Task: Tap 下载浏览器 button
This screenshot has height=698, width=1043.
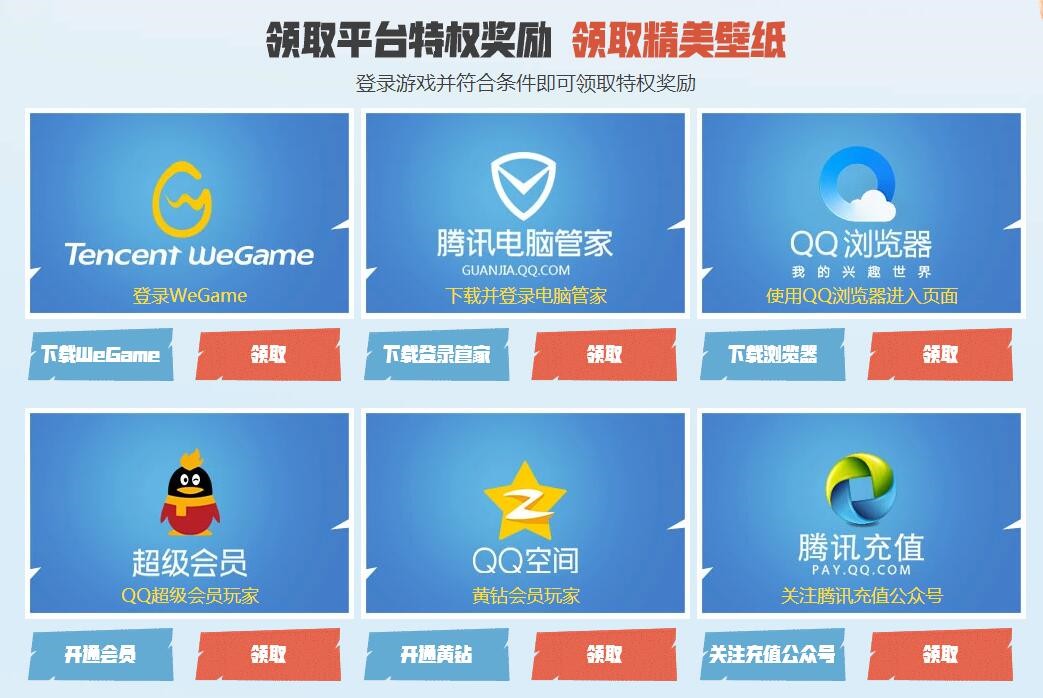Action: pyautogui.click(x=772, y=355)
